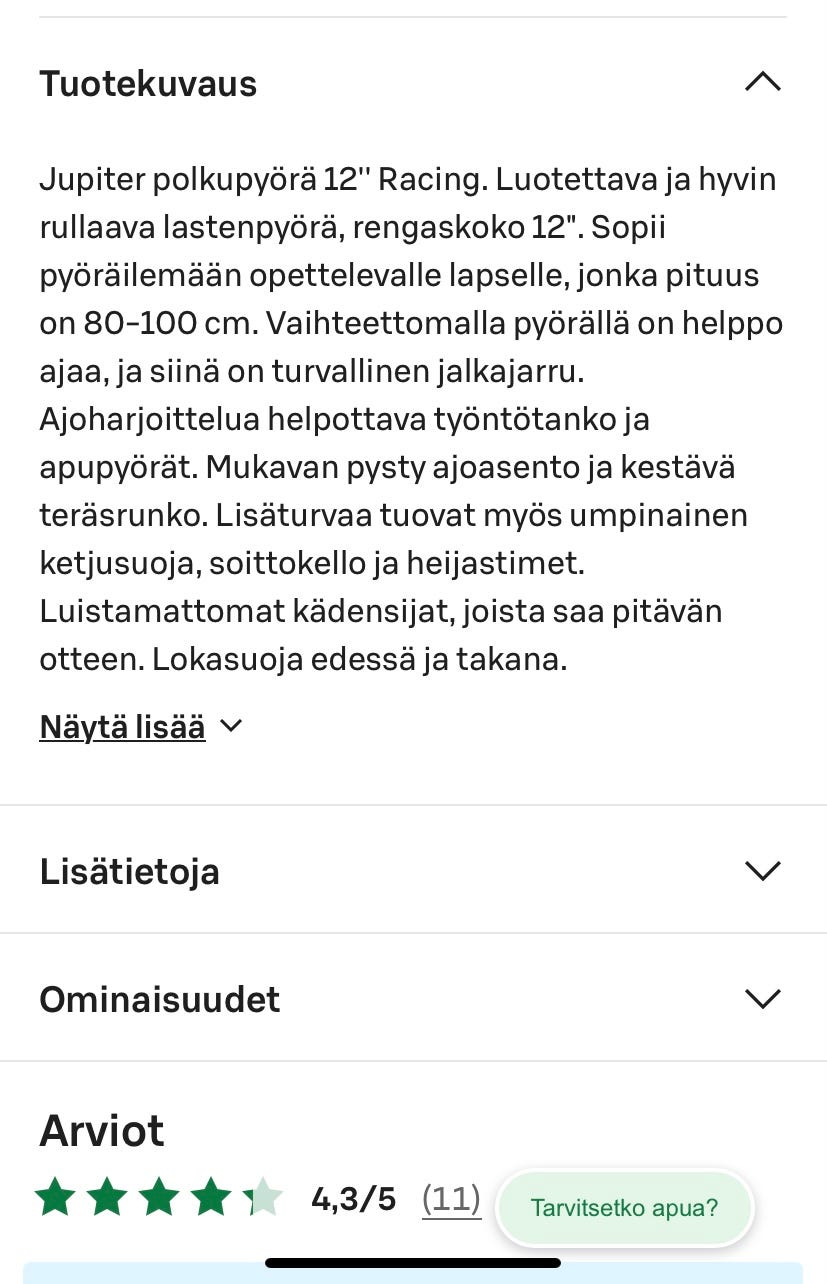Select the second rating star
827x1284 pixels.
click(x=106, y=1196)
